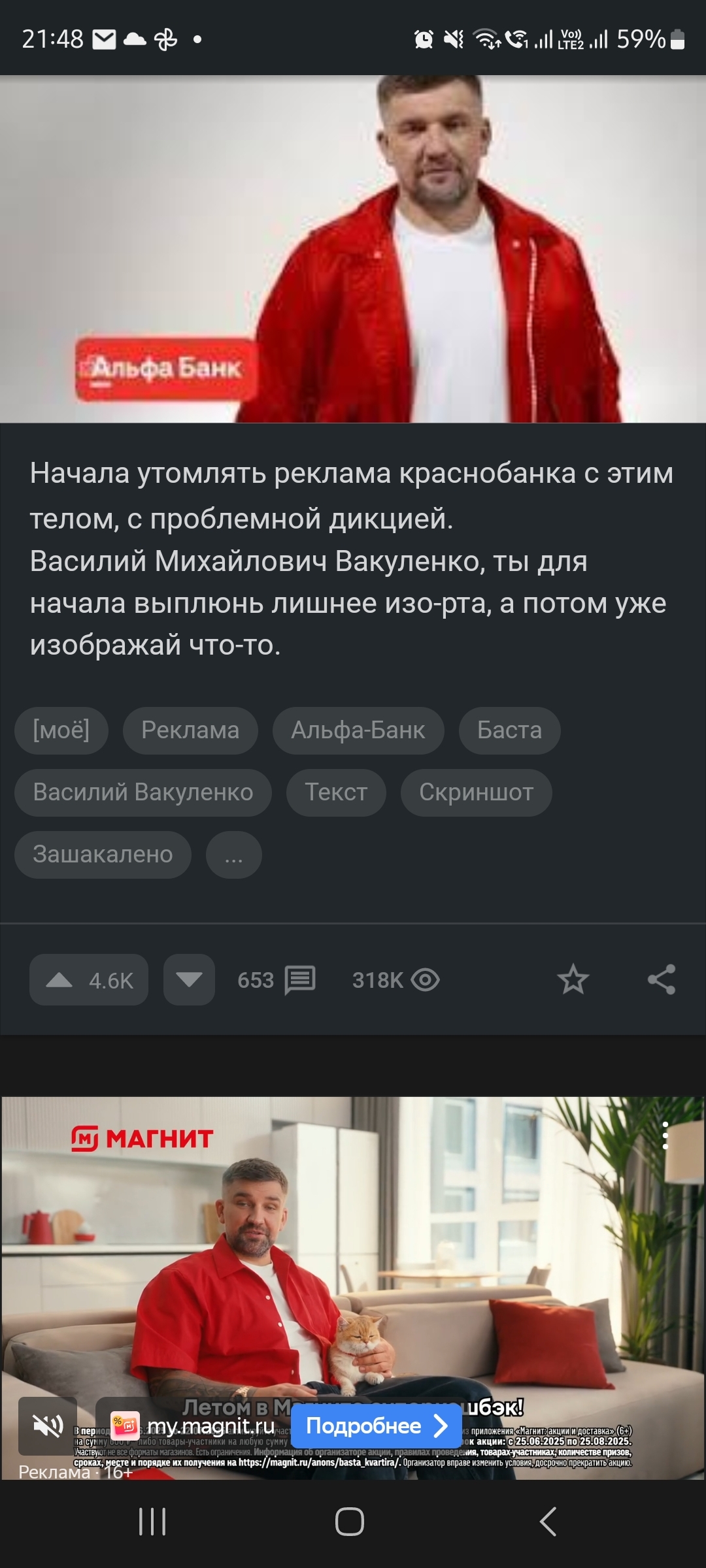The width and height of the screenshot is (706, 1568).
Task: Open the 653 comments
Action: tap(277, 980)
